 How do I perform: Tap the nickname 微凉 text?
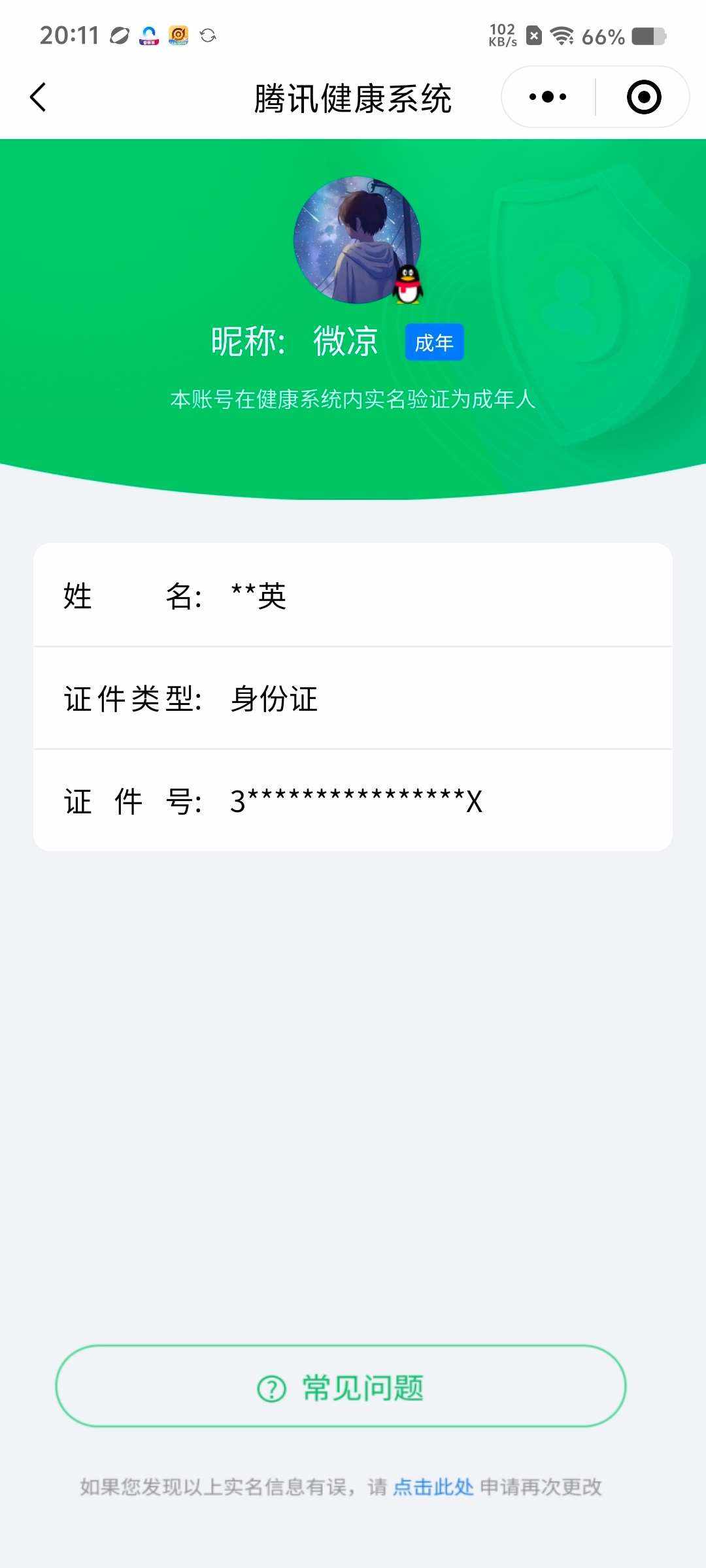click(x=345, y=341)
